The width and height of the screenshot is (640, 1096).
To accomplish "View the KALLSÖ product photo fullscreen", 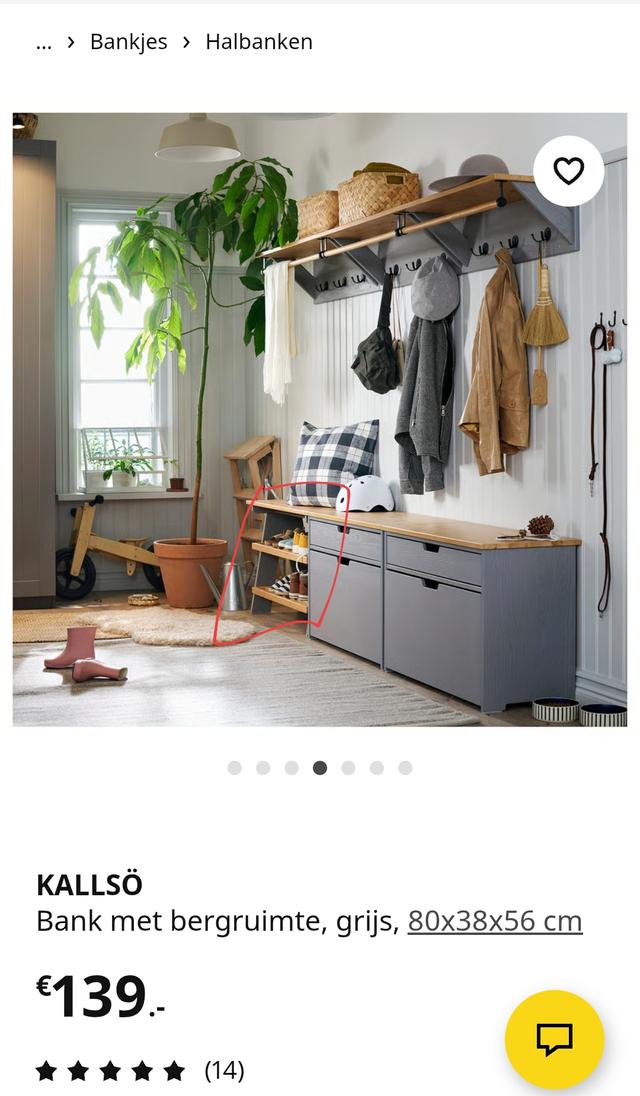I will (320, 420).
